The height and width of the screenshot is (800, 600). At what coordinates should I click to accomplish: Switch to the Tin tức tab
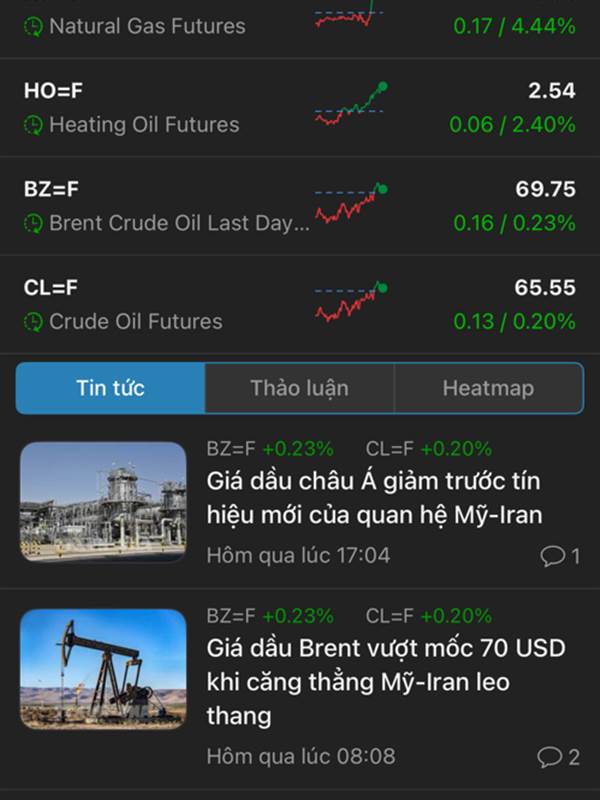pyautogui.click(x=110, y=388)
